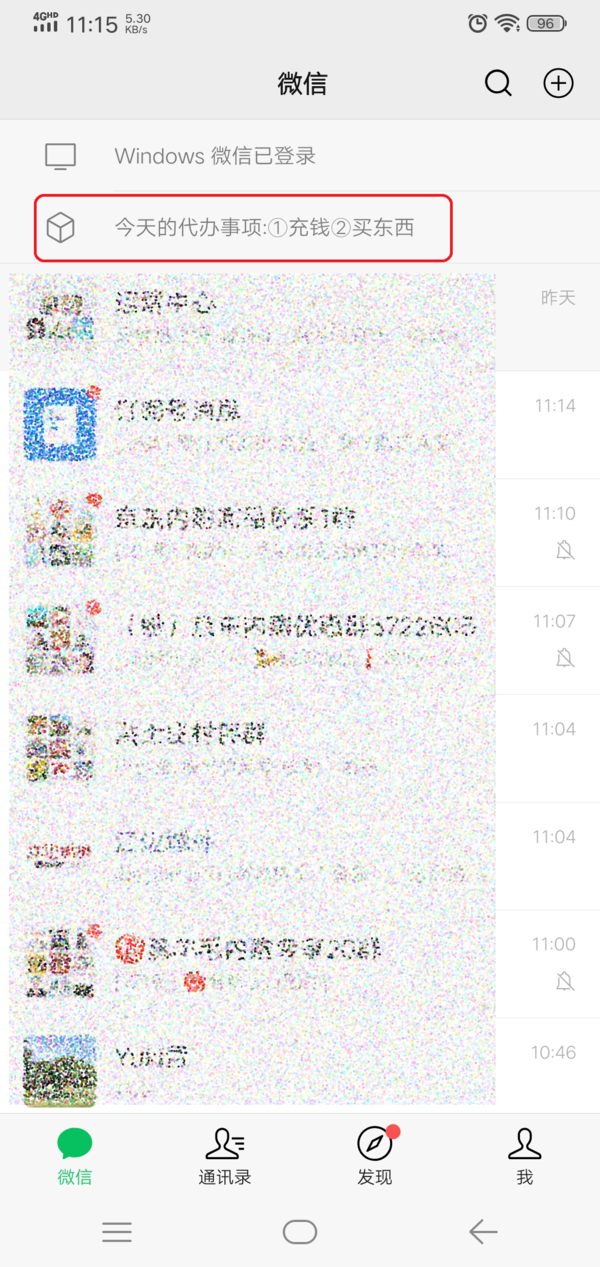This screenshot has width=600, height=1267.
Task: Open the muted chat from 11:07
Action: pyautogui.click(x=300, y=640)
